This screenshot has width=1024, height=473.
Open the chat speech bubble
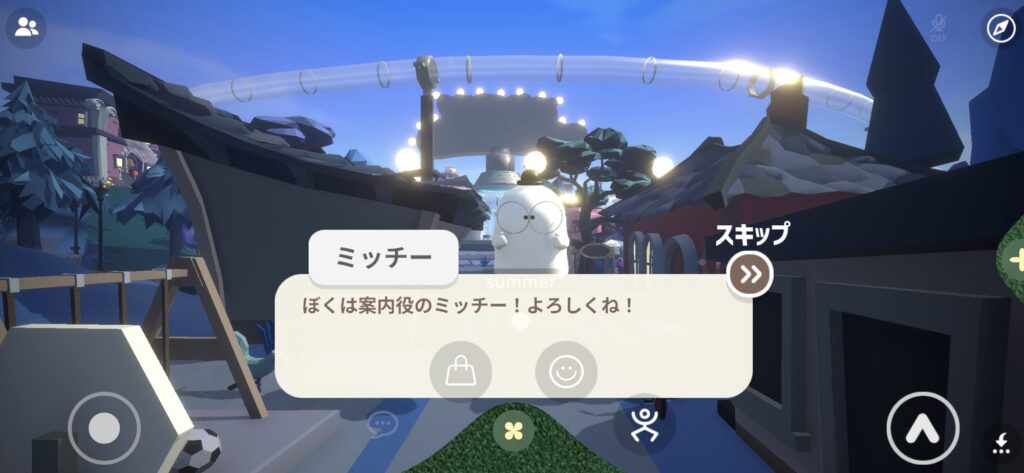click(381, 424)
